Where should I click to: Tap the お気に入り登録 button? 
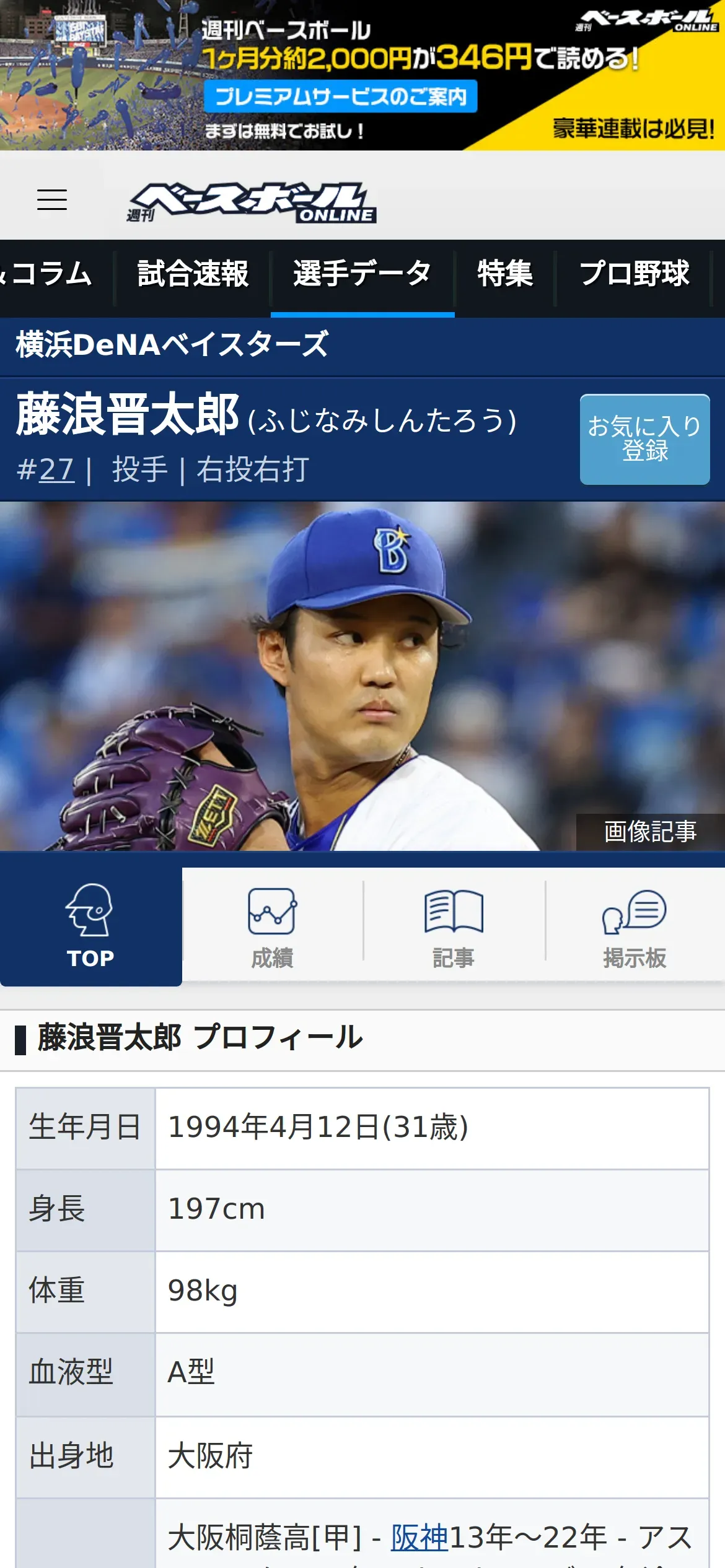[644, 439]
